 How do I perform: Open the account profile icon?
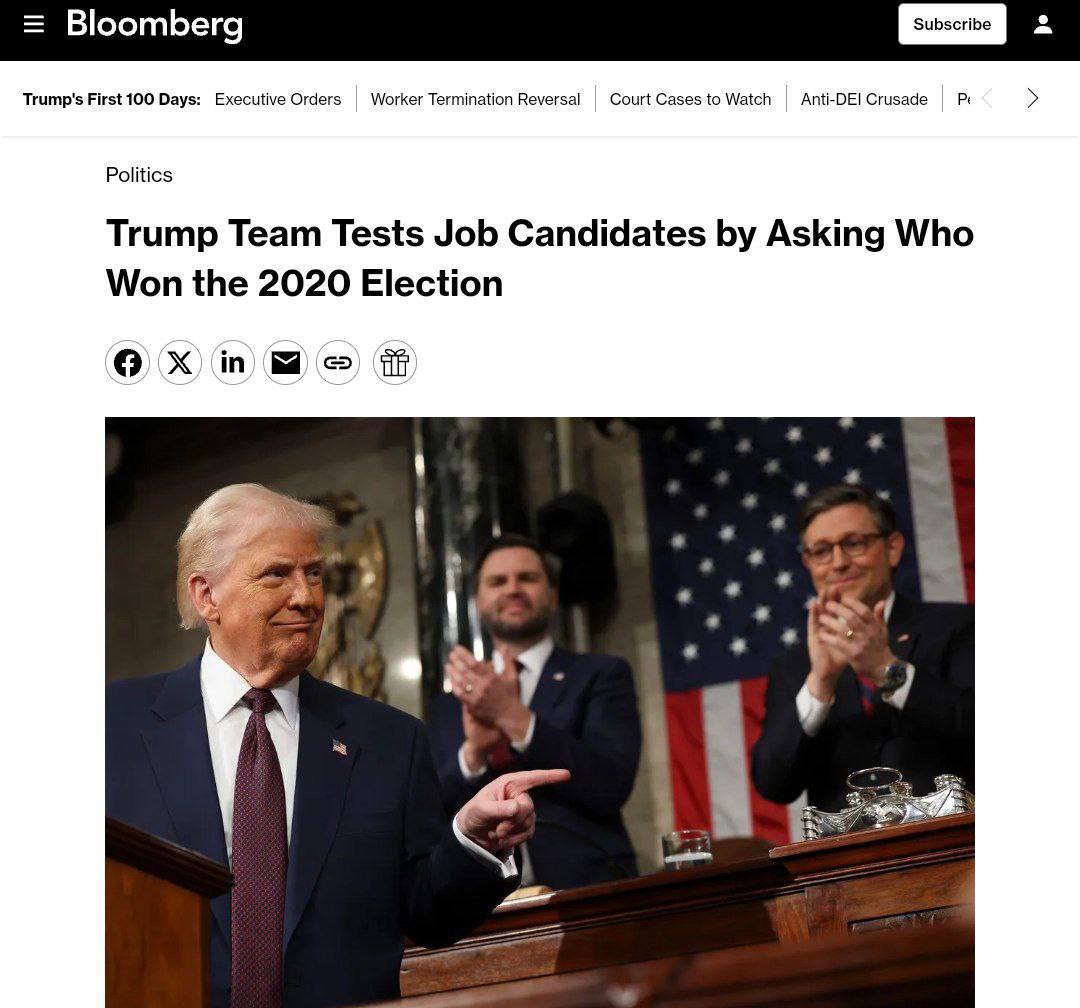click(1043, 24)
